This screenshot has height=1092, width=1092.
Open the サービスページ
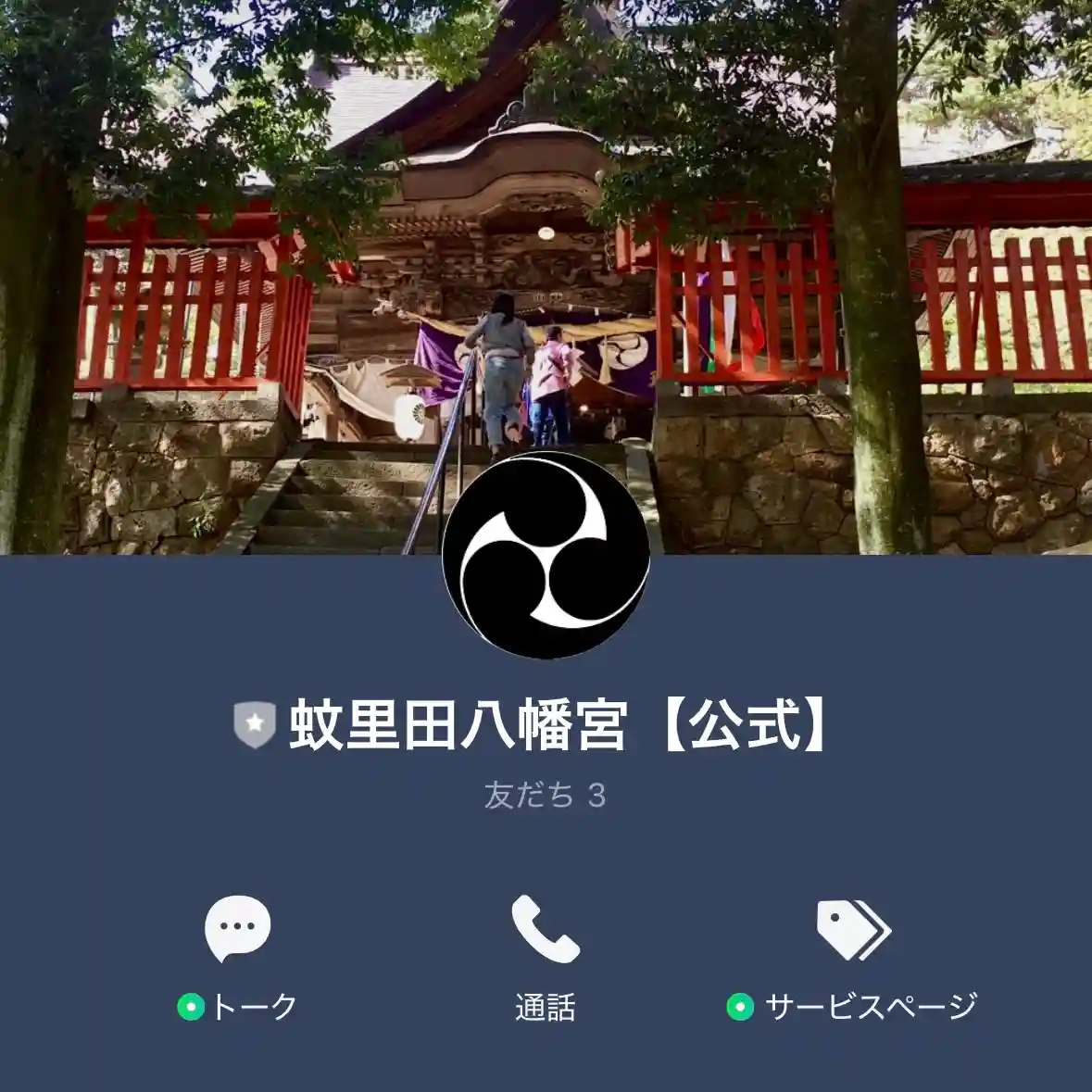[853, 954]
